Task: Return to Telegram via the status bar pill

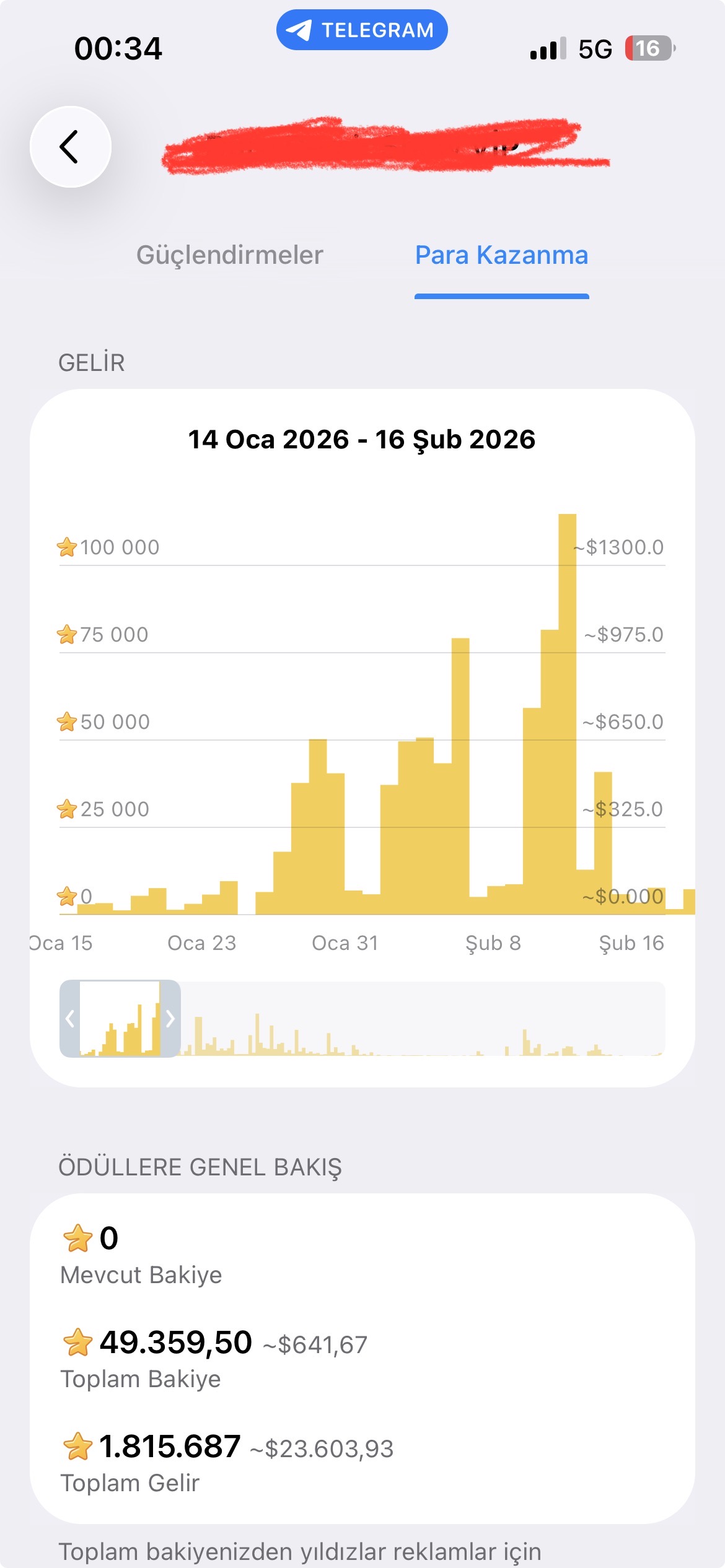Action: pyautogui.click(x=362, y=30)
